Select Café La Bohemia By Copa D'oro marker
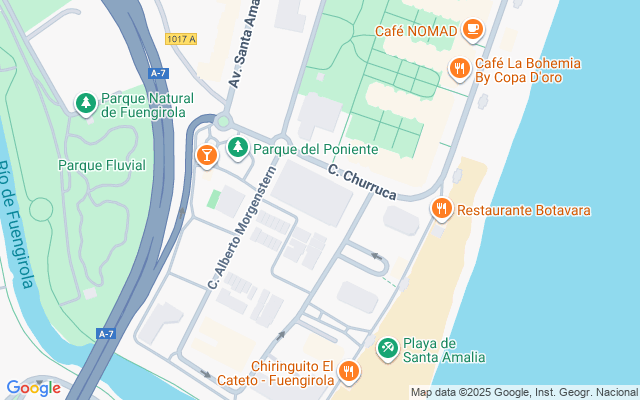 (460, 69)
